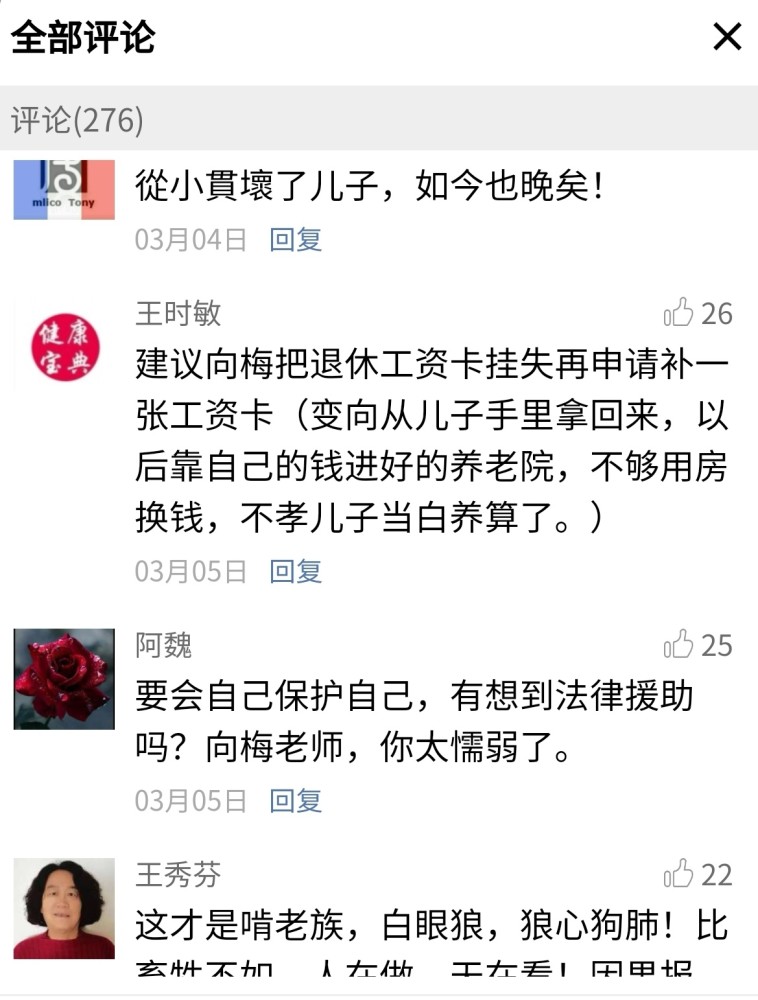The width and height of the screenshot is (758, 1000).
Task: Reply to 王时敏's comment
Action: click(x=296, y=572)
